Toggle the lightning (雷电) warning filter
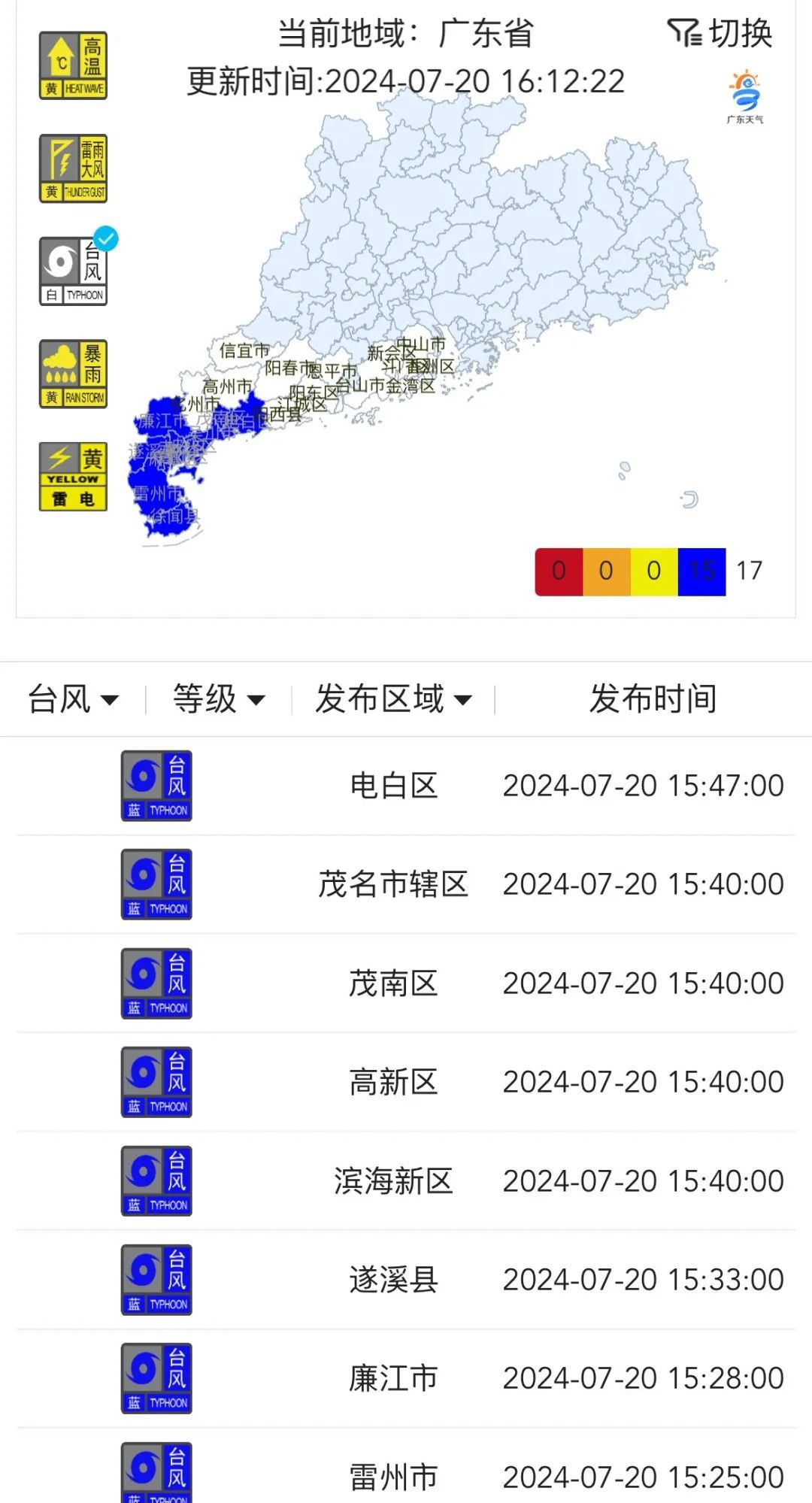Image resolution: width=812 pixels, height=1503 pixels. point(73,472)
